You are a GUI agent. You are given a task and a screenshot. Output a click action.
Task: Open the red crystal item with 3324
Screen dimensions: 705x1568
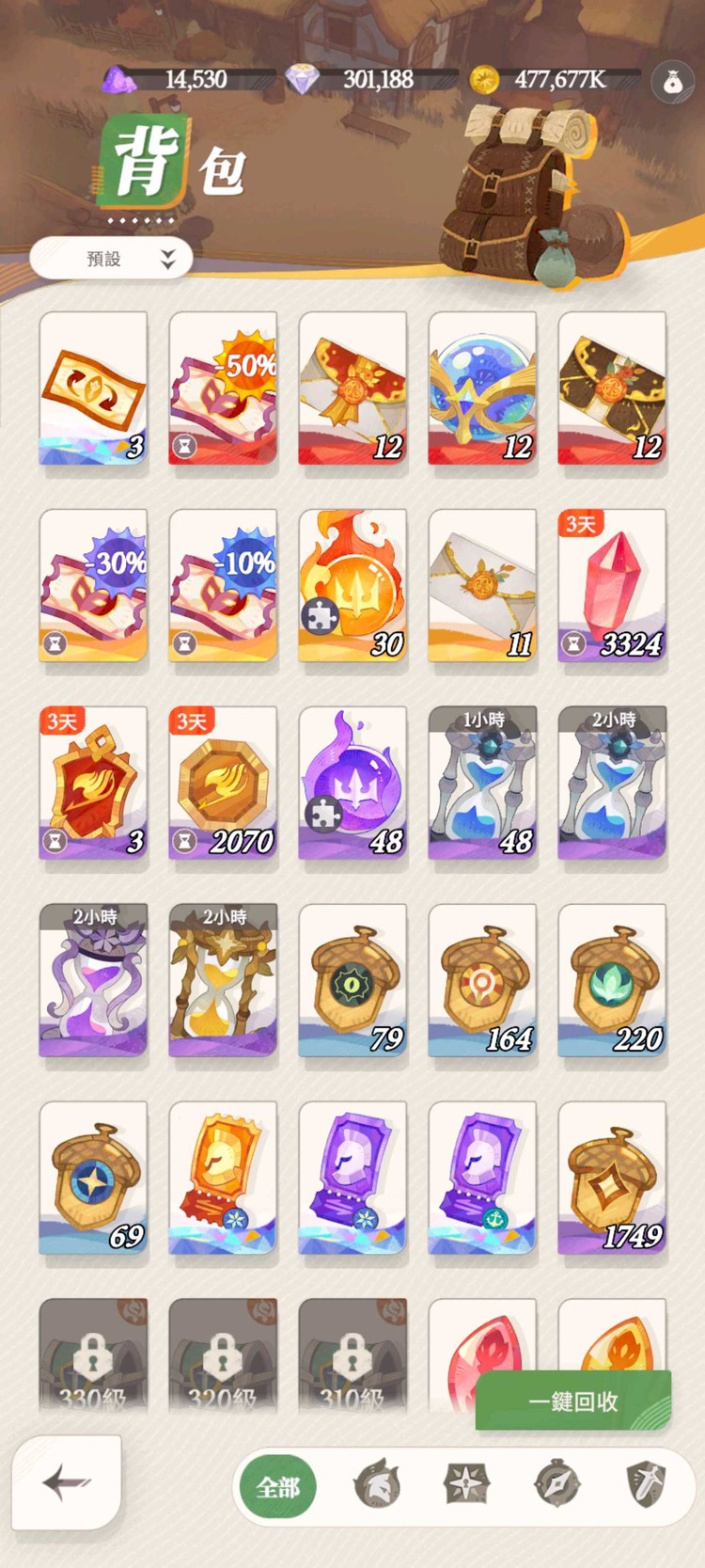click(x=612, y=586)
